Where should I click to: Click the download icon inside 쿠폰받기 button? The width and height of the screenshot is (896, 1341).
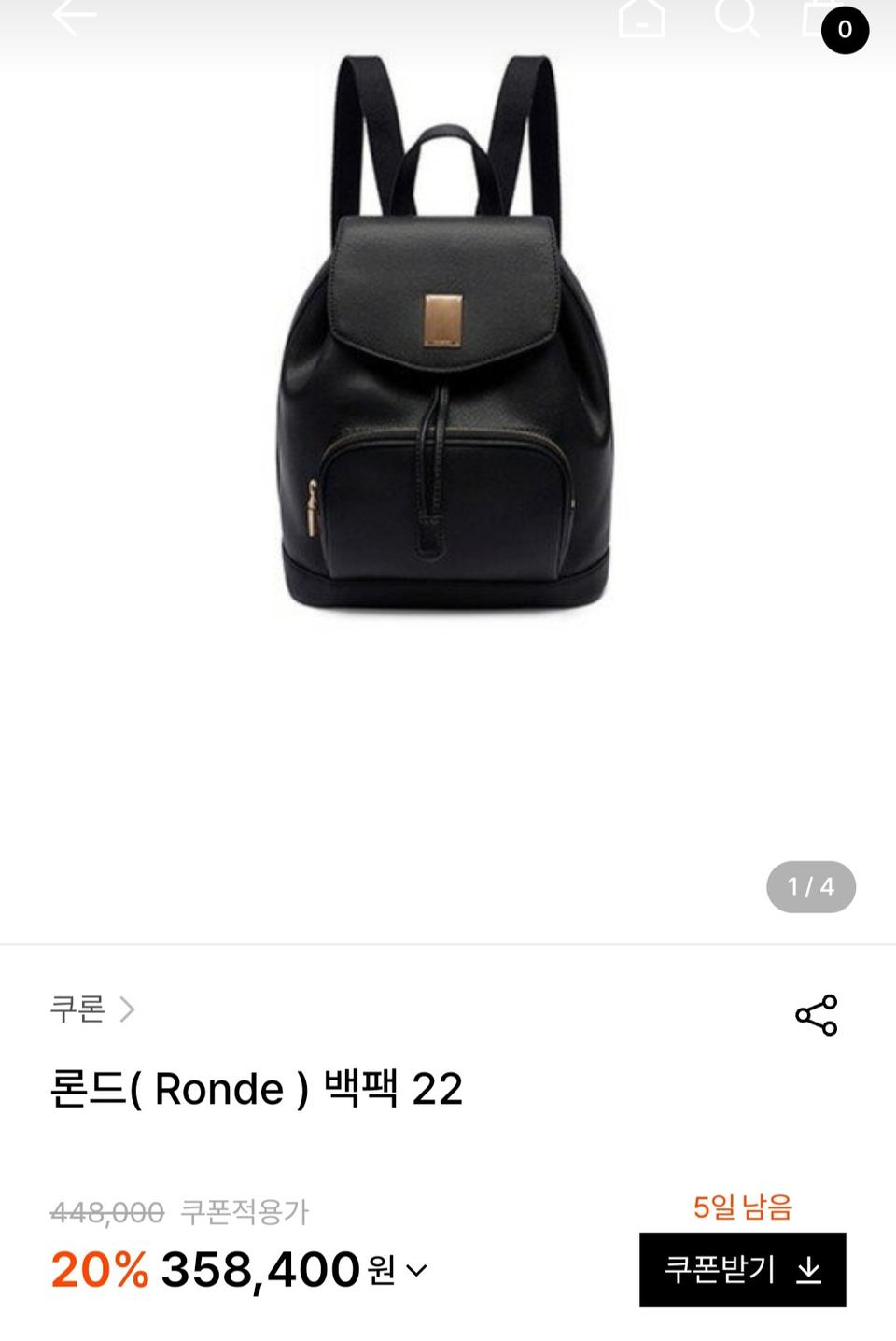click(806, 1272)
